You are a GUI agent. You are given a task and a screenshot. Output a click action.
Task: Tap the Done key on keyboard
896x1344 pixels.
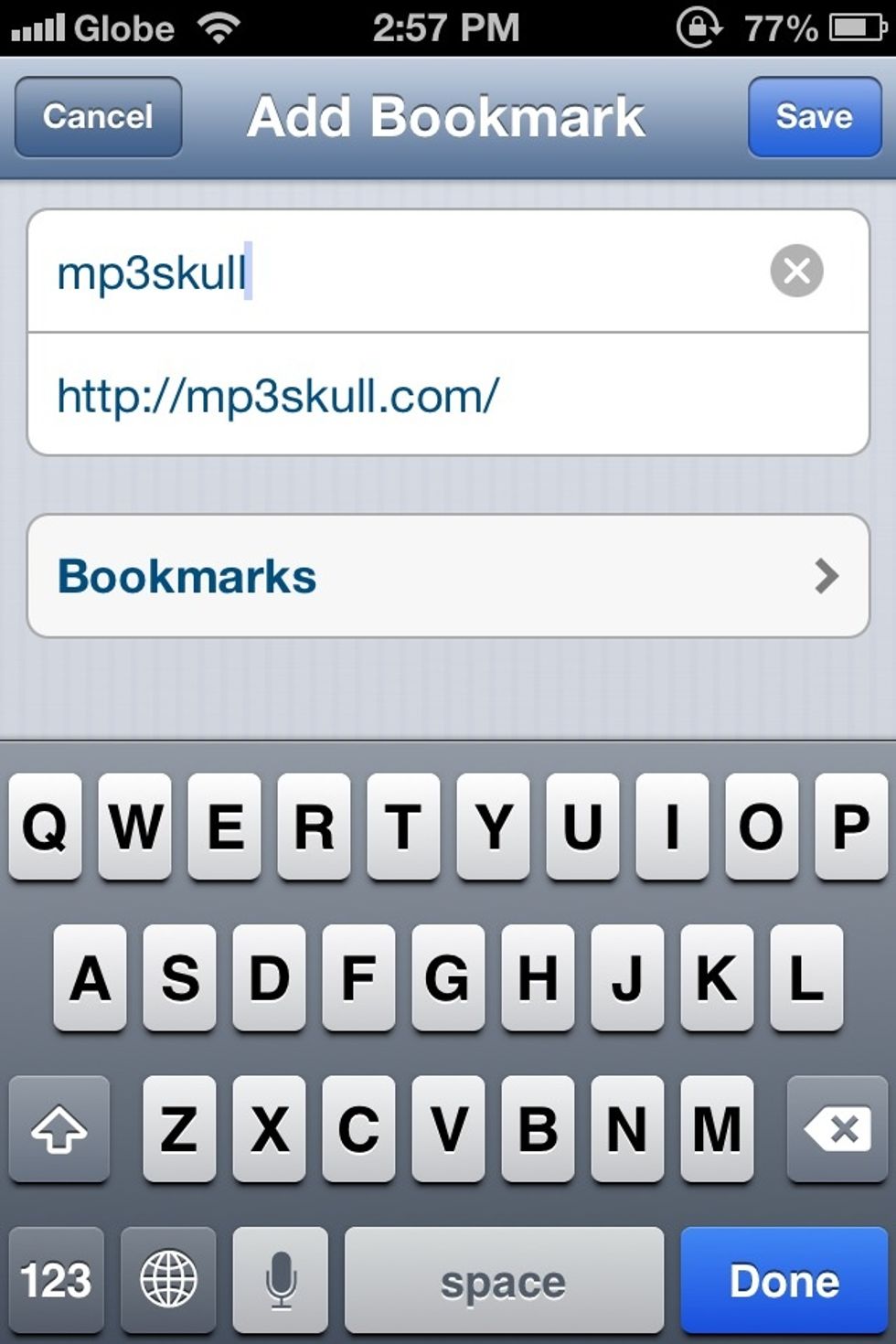pyautogui.click(x=784, y=1280)
